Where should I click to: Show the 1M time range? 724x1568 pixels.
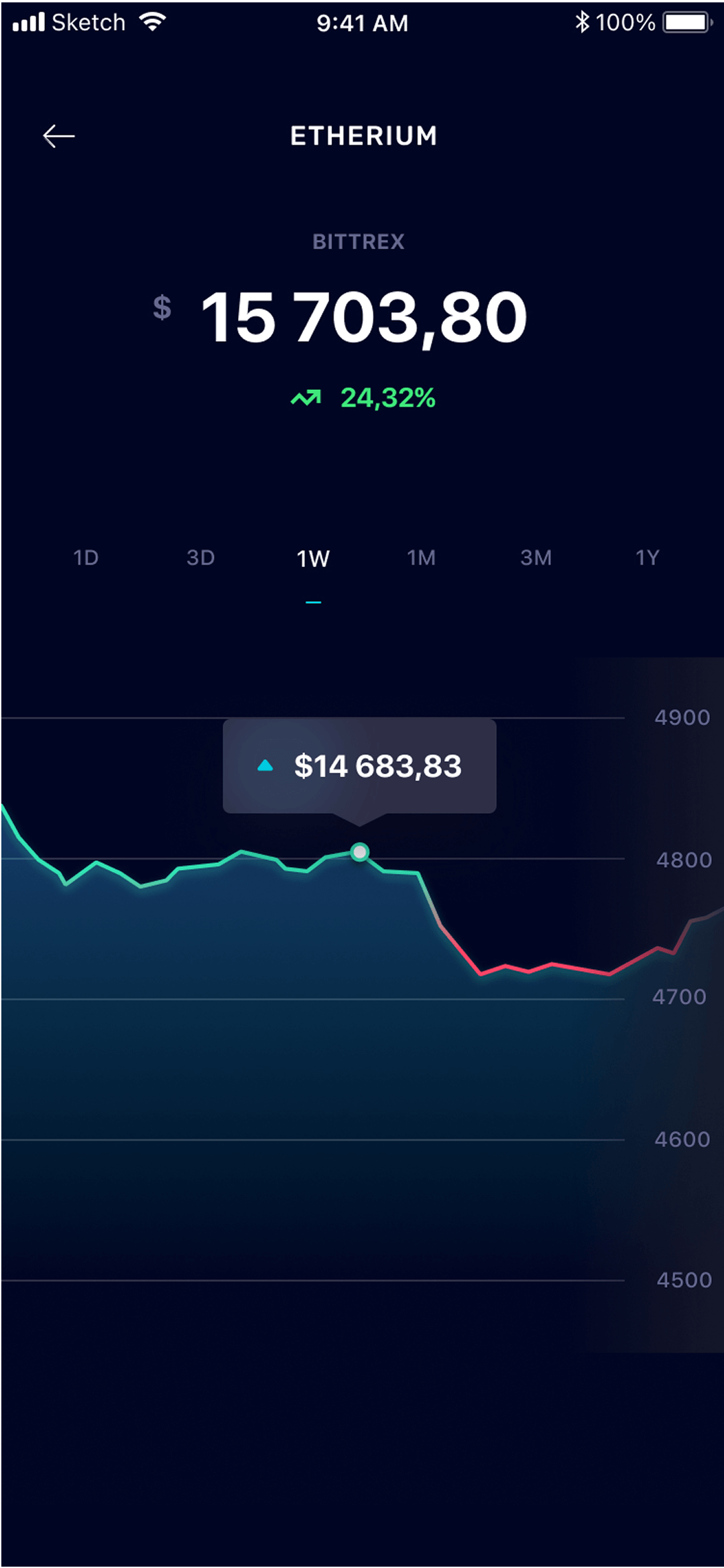click(x=422, y=558)
